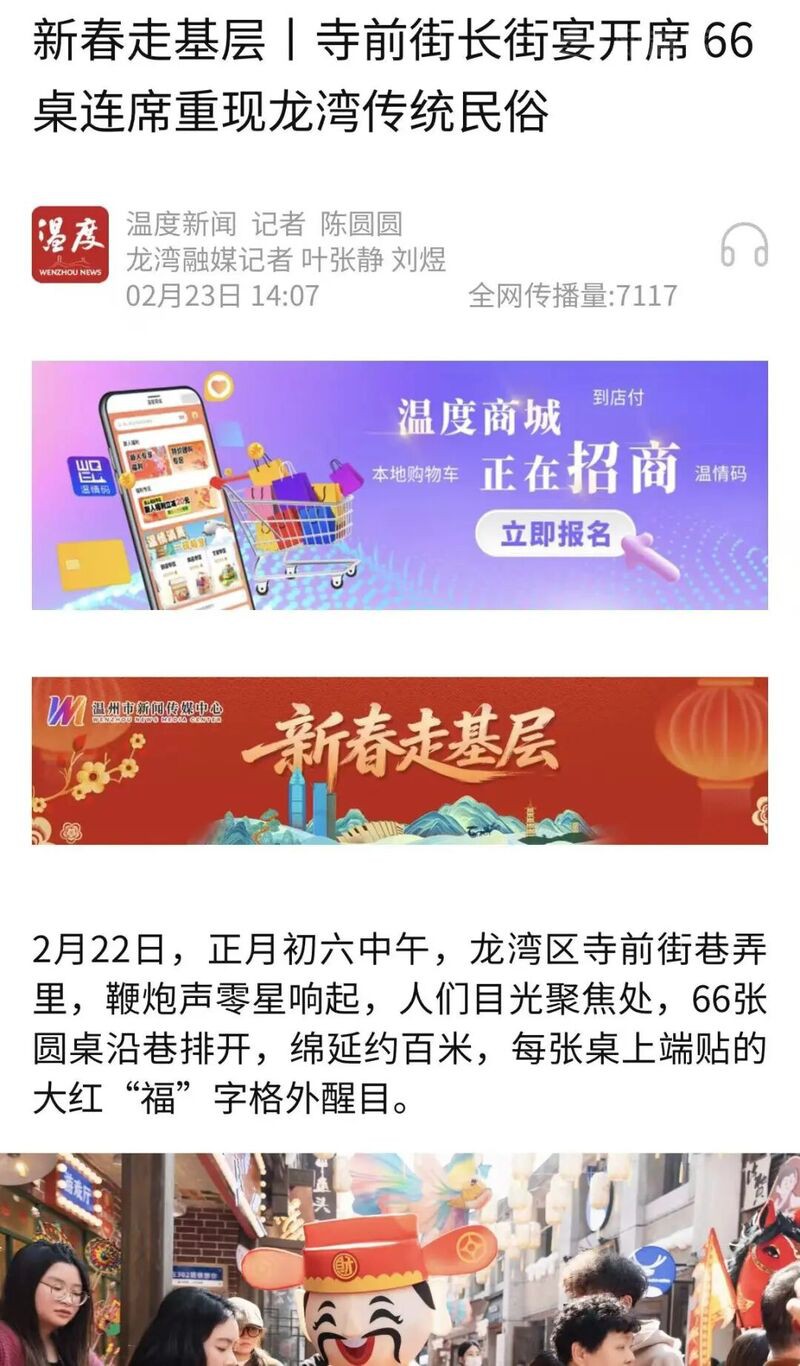Open the 温度新闻 source logo
Screen dimensions: 800x1366
(70, 246)
